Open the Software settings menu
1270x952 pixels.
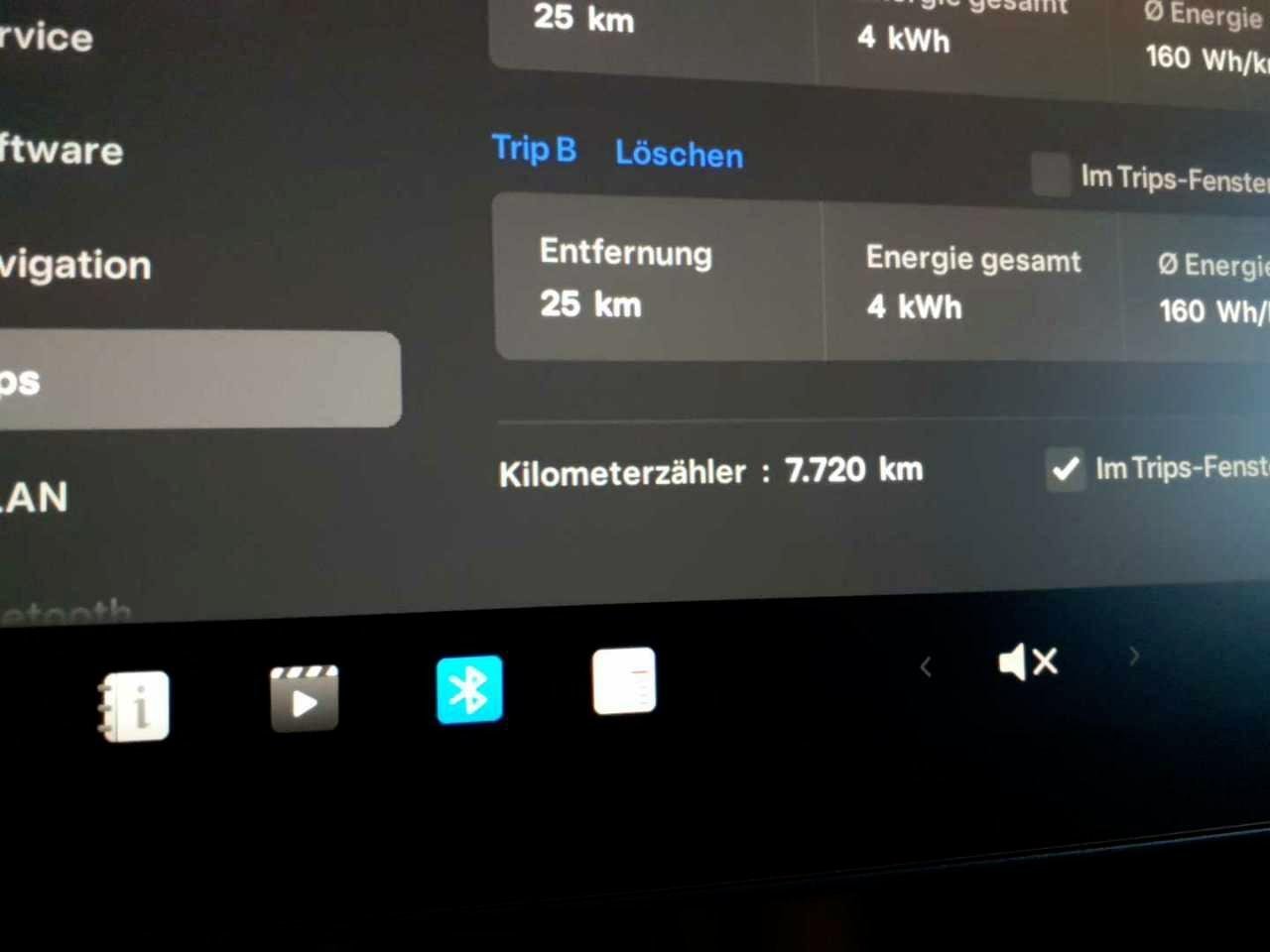pyautogui.click(x=62, y=151)
